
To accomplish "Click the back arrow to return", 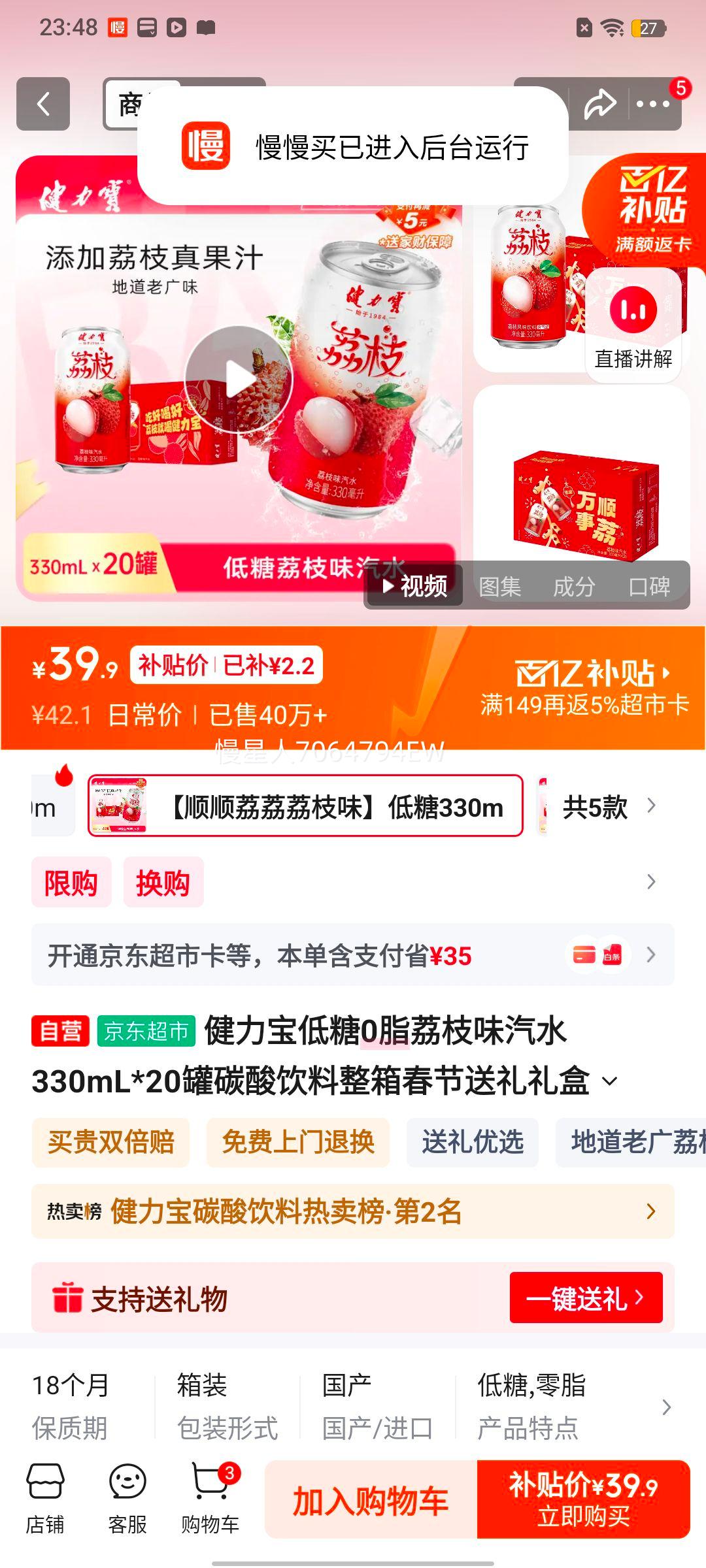I will click(x=43, y=105).
